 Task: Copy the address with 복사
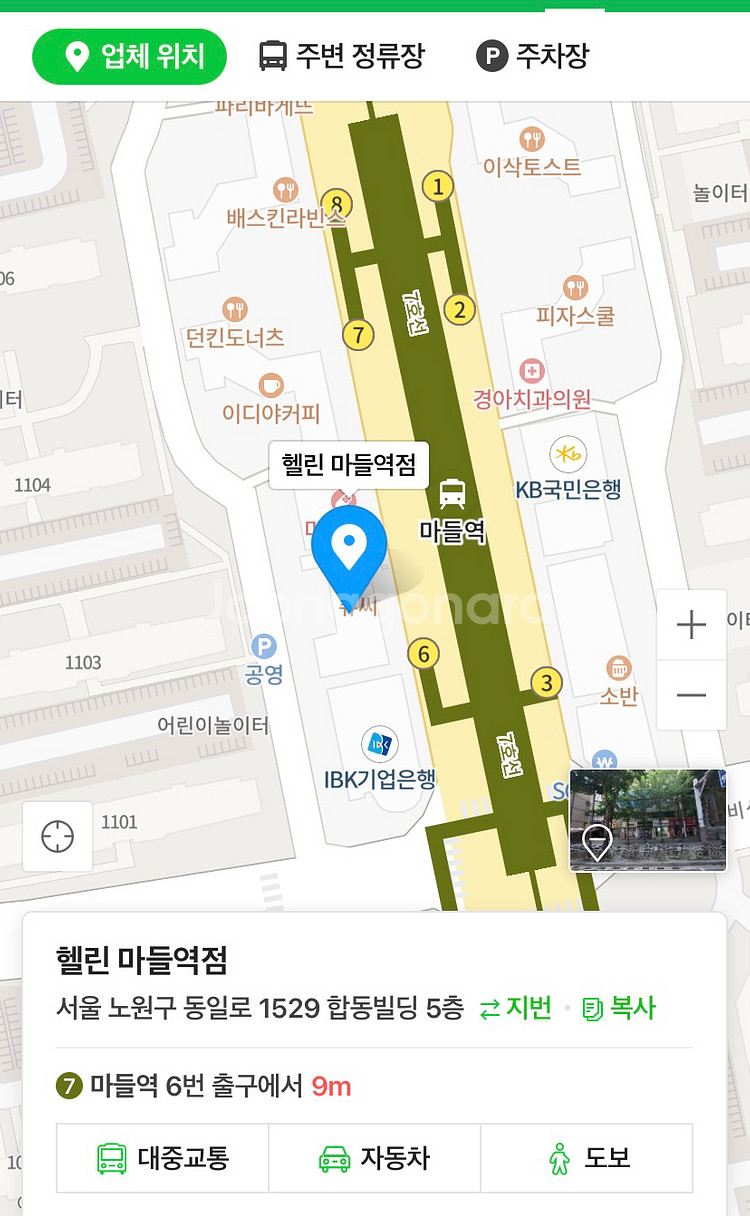620,1008
